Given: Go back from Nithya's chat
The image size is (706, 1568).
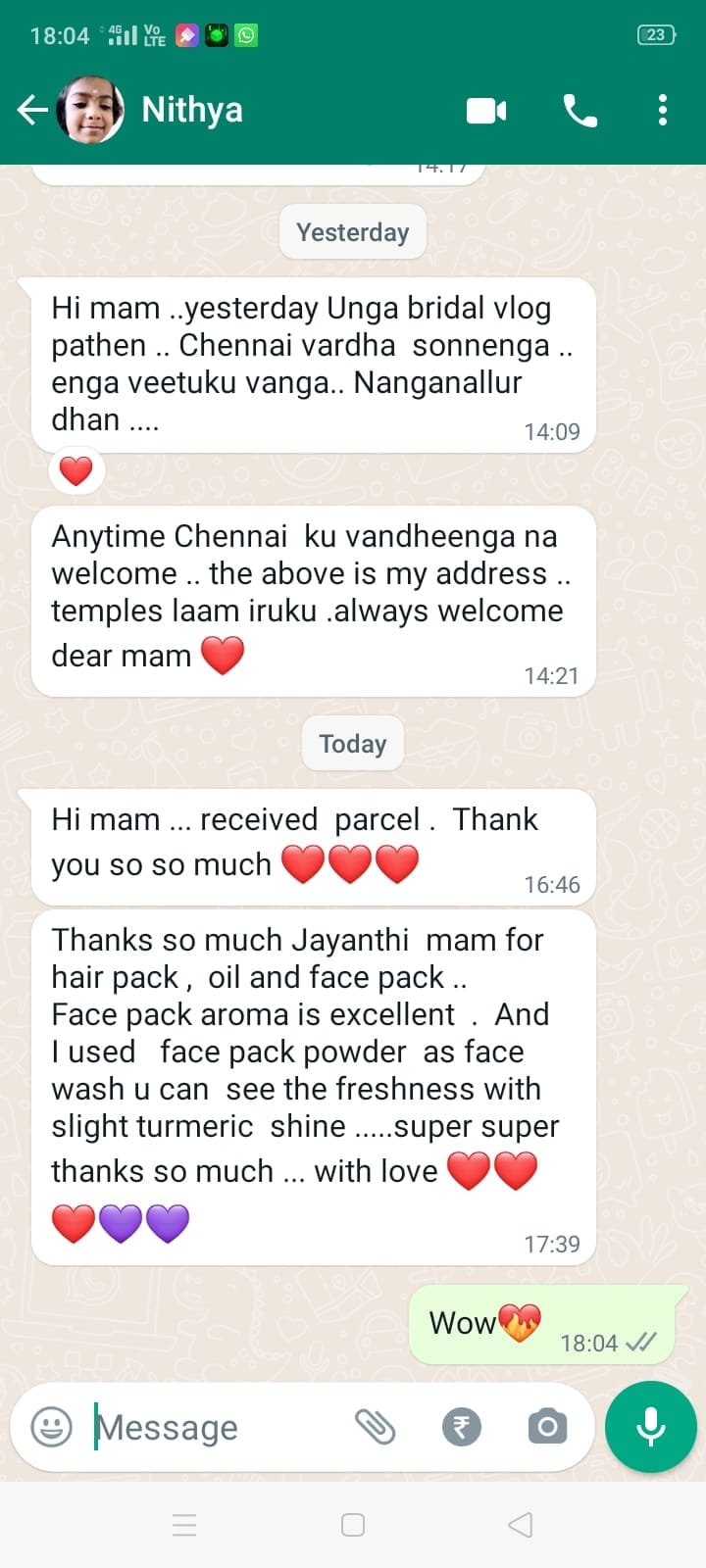Looking at the screenshot, I should pos(32,110).
